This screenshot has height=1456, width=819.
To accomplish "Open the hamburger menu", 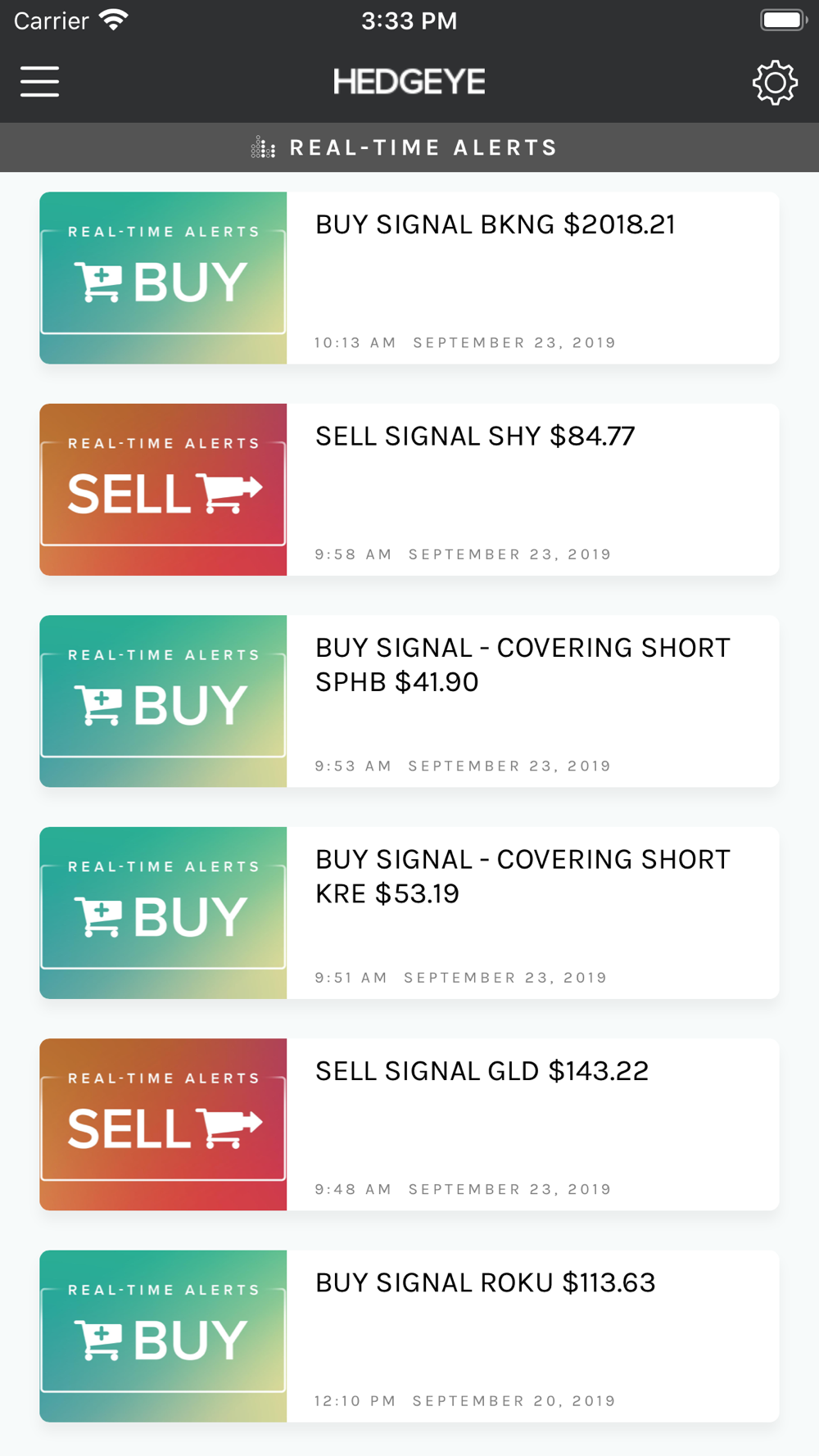I will pos(39,82).
